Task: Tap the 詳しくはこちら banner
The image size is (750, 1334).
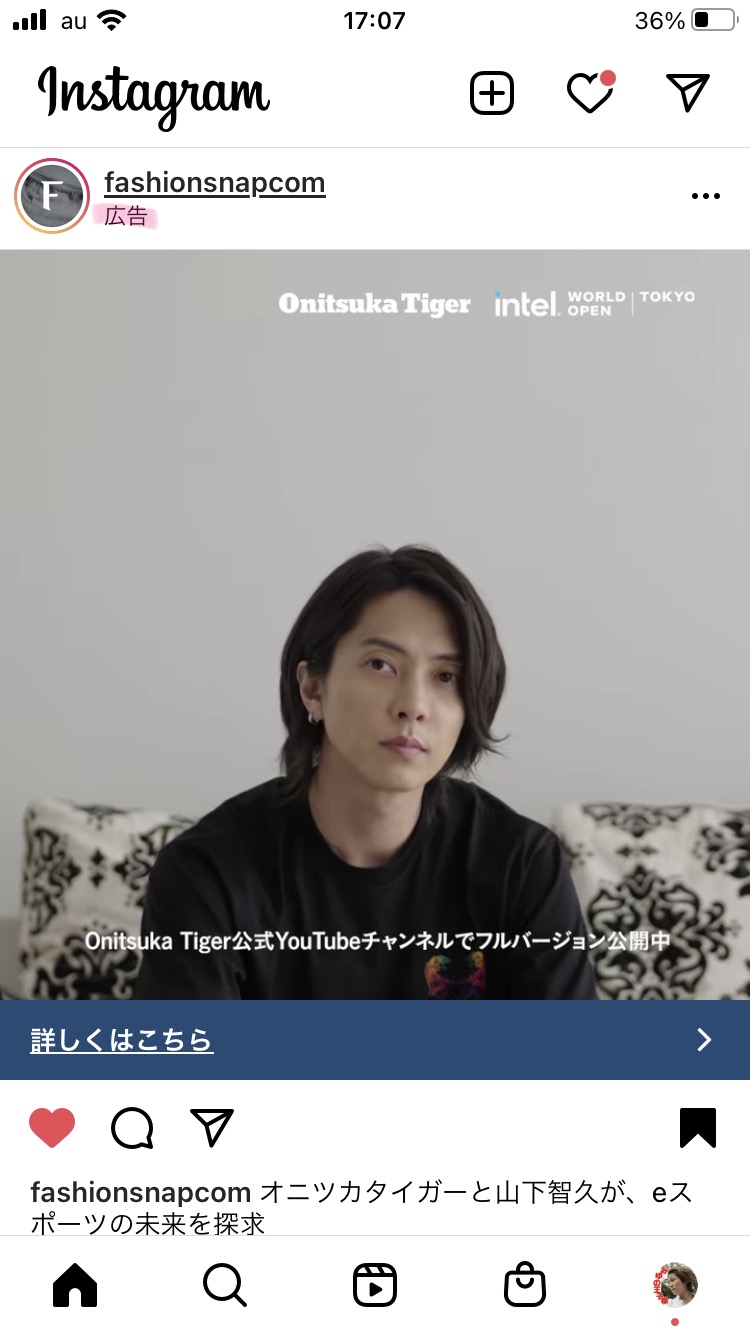Action: 375,1040
